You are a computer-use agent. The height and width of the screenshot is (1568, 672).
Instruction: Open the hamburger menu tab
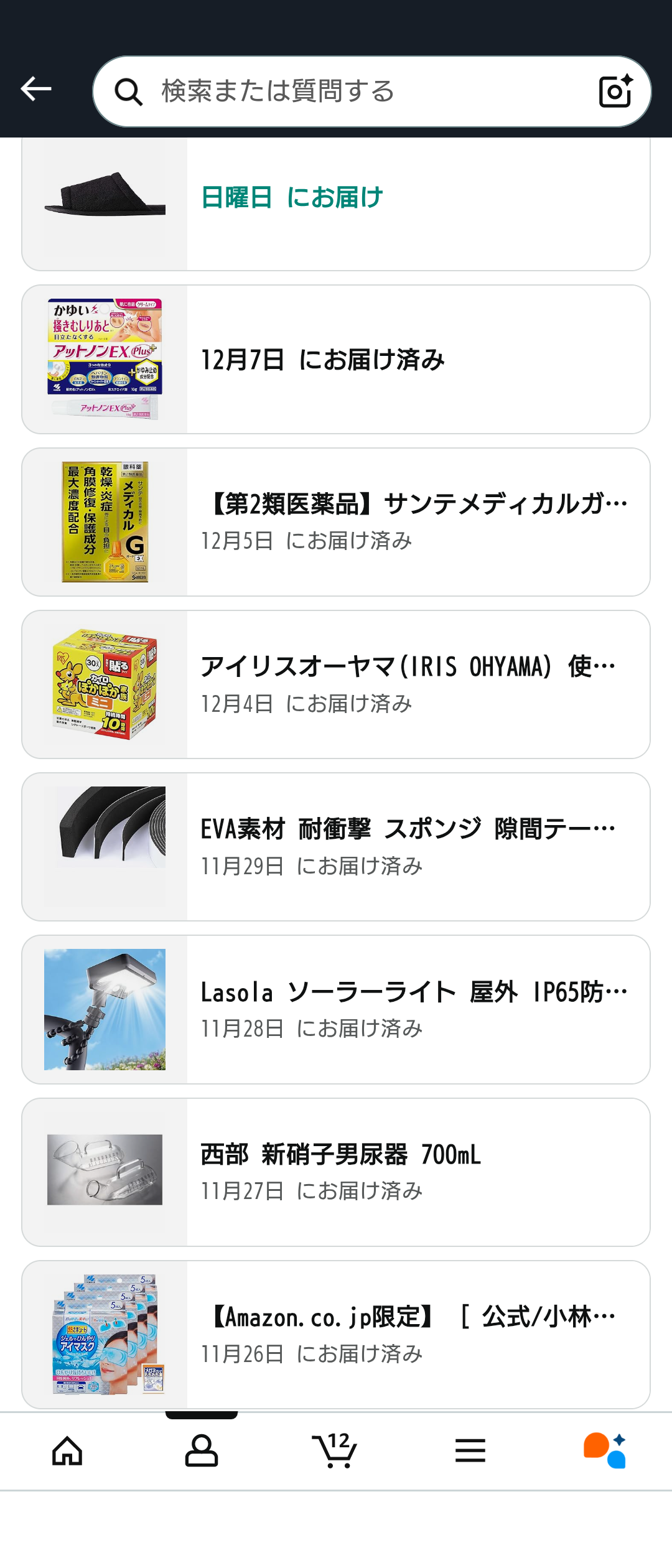pos(470,1451)
